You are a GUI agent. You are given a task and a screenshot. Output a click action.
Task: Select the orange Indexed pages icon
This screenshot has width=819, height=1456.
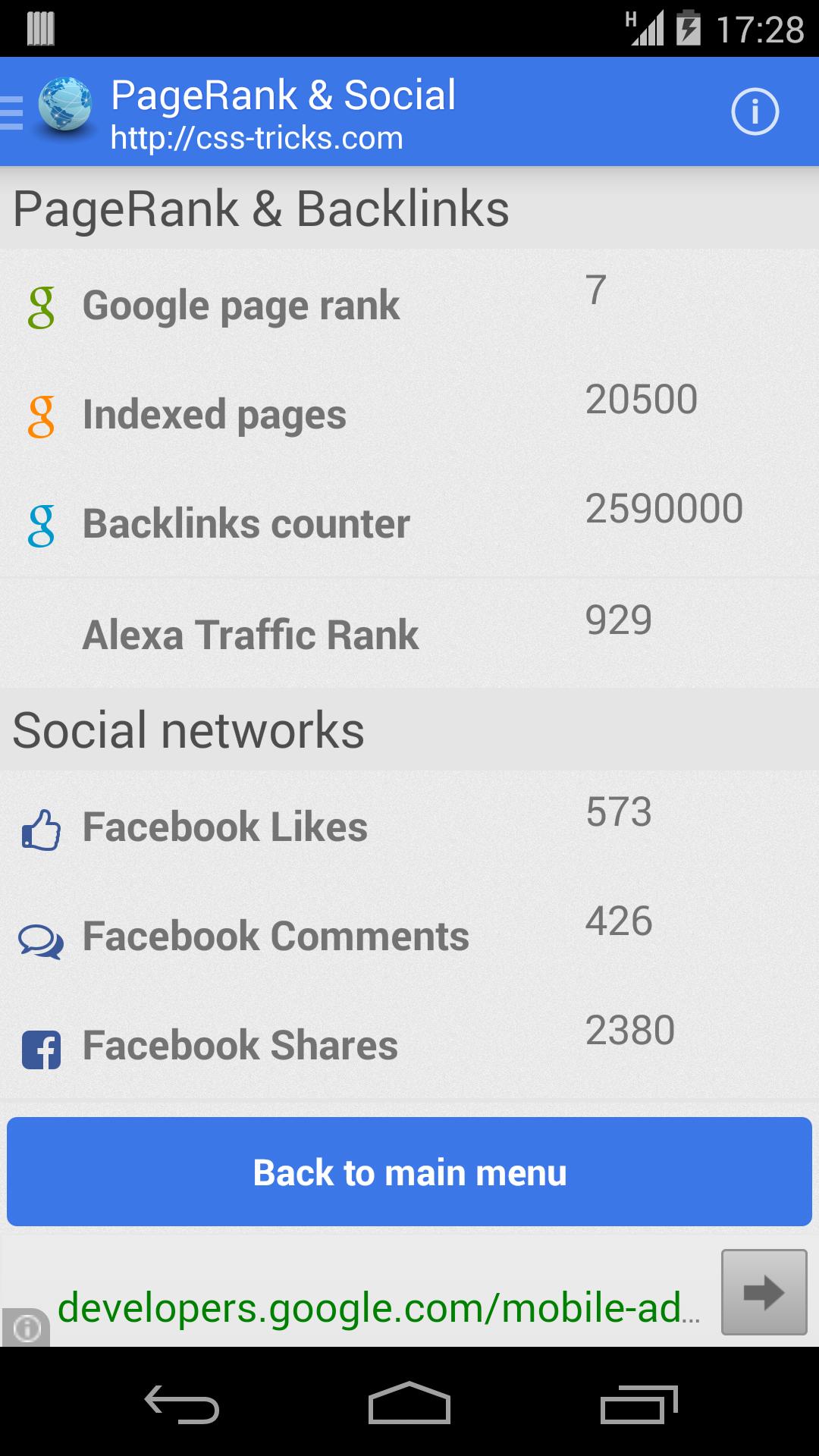point(42,416)
